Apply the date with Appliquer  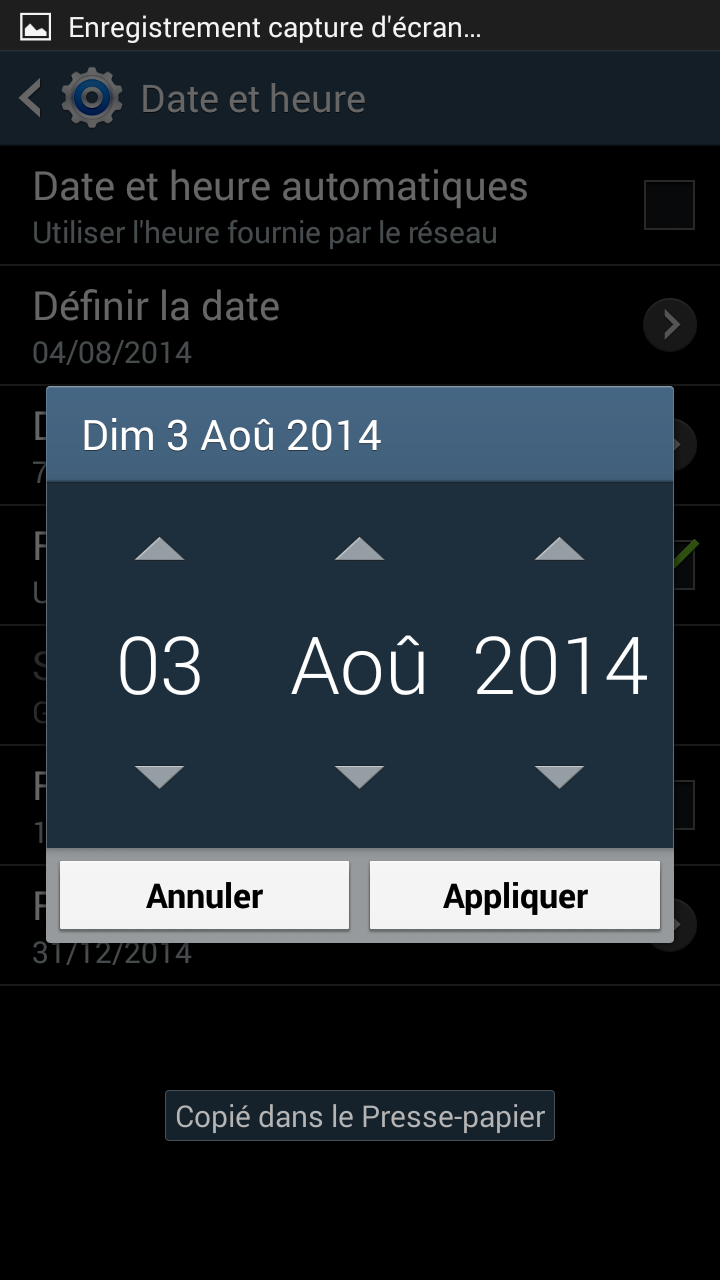click(x=515, y=895)
